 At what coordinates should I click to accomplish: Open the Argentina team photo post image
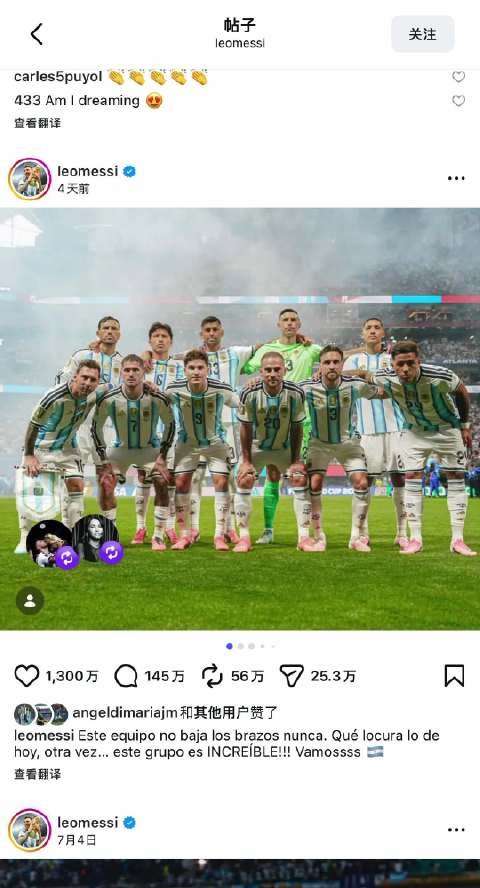240,419
